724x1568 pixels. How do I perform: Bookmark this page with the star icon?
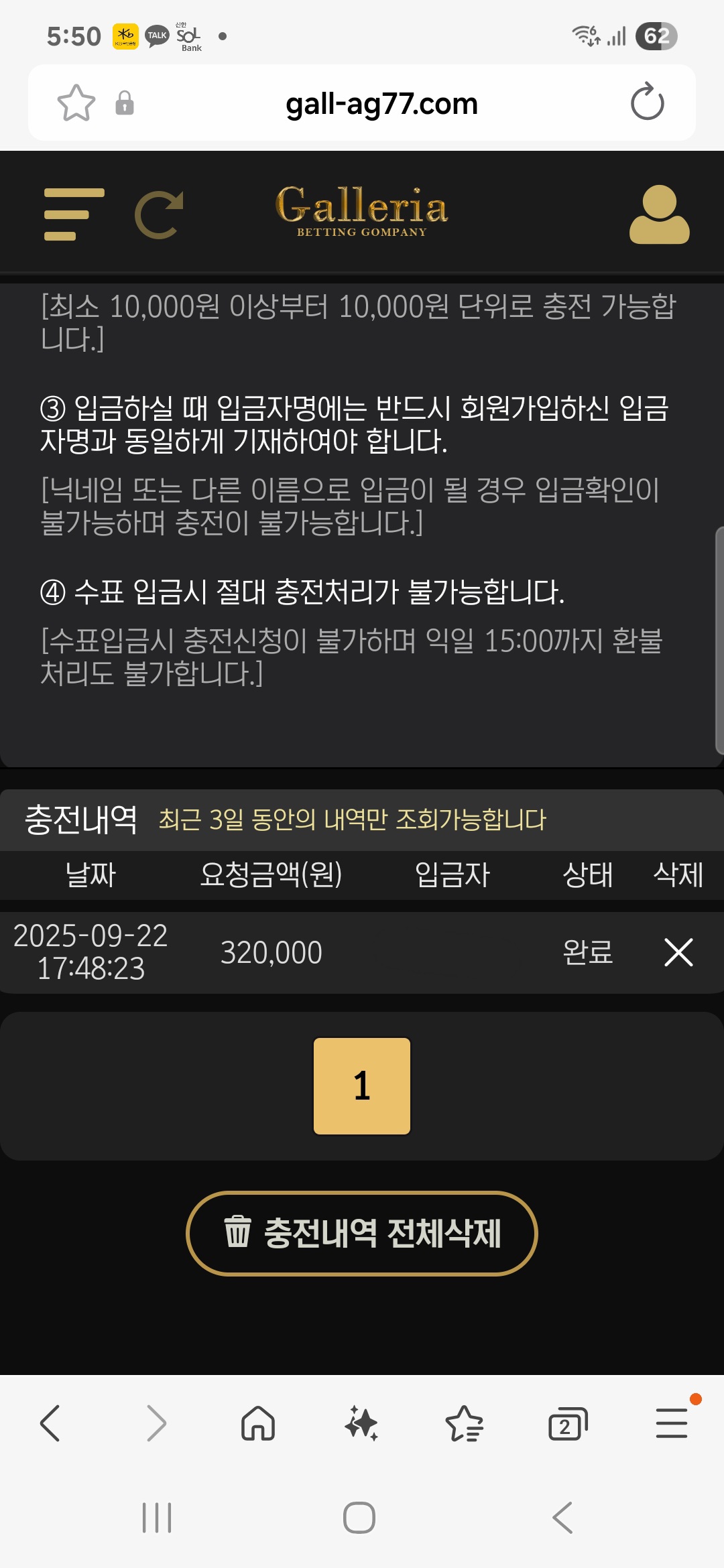(x=76, y=103)
